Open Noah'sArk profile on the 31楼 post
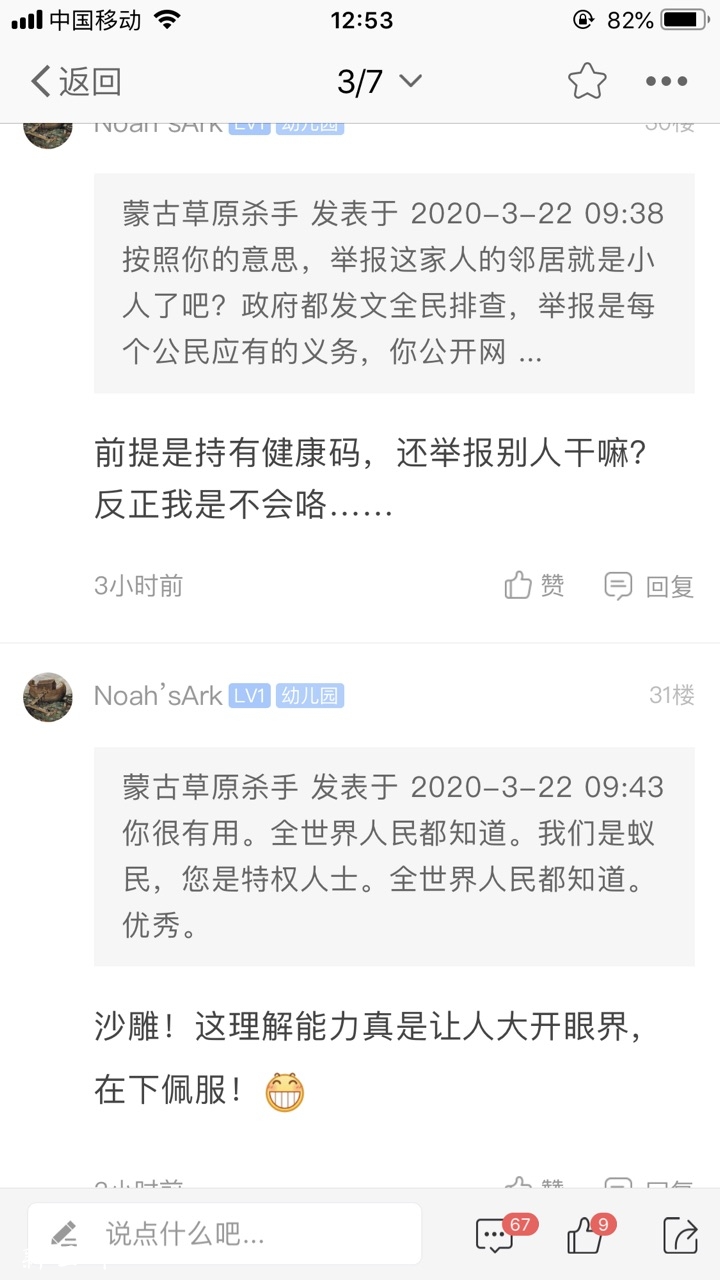Screen dimensions: 720x1280 157,696
